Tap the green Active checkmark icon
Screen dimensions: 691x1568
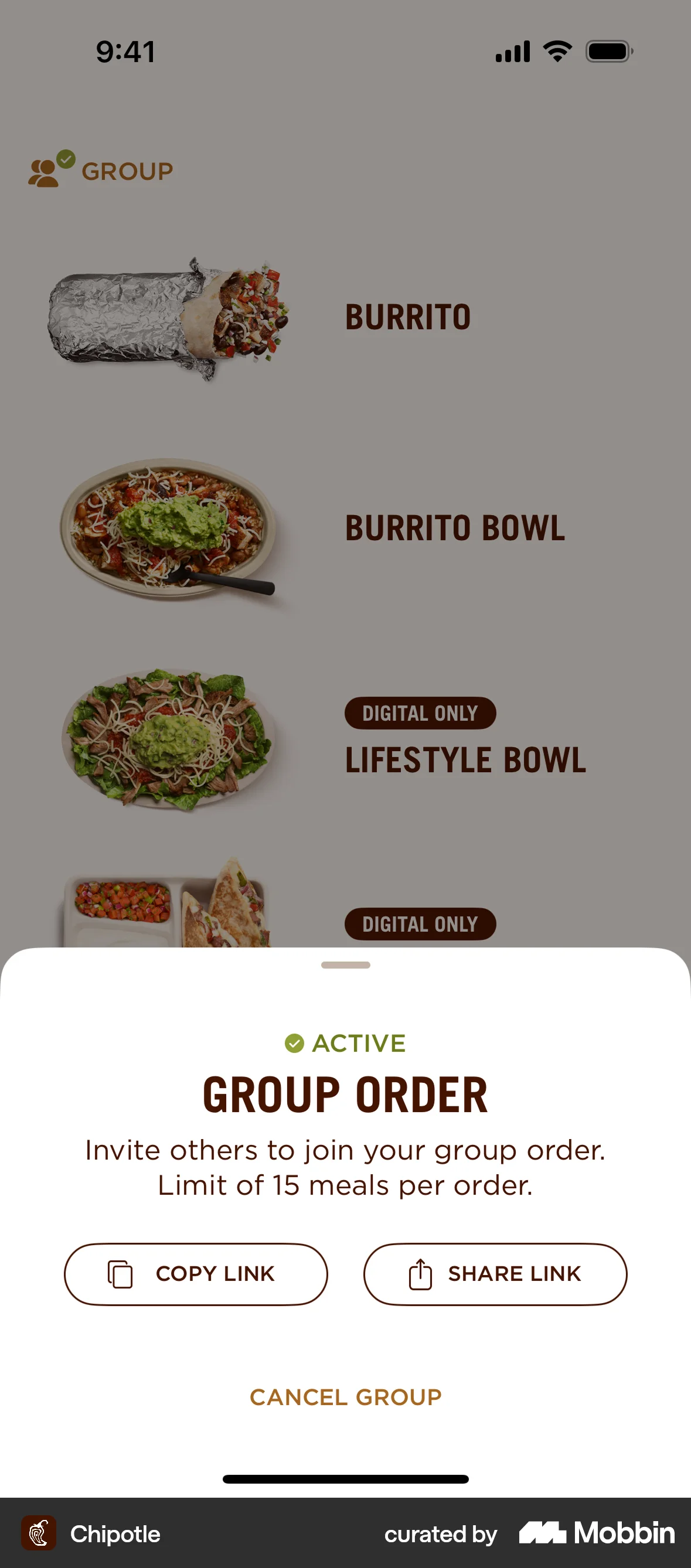point(295,1042)
